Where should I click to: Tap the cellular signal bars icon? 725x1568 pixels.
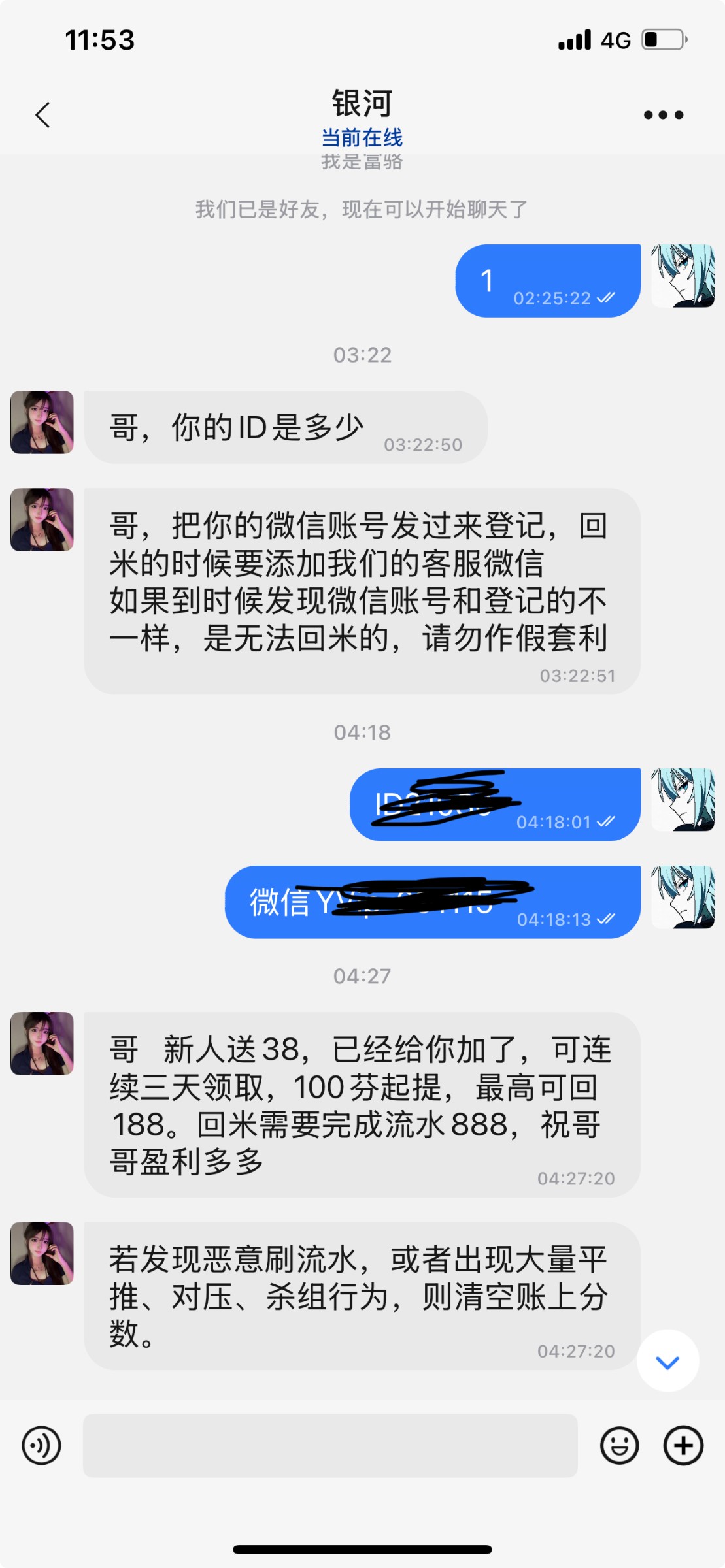573,41
